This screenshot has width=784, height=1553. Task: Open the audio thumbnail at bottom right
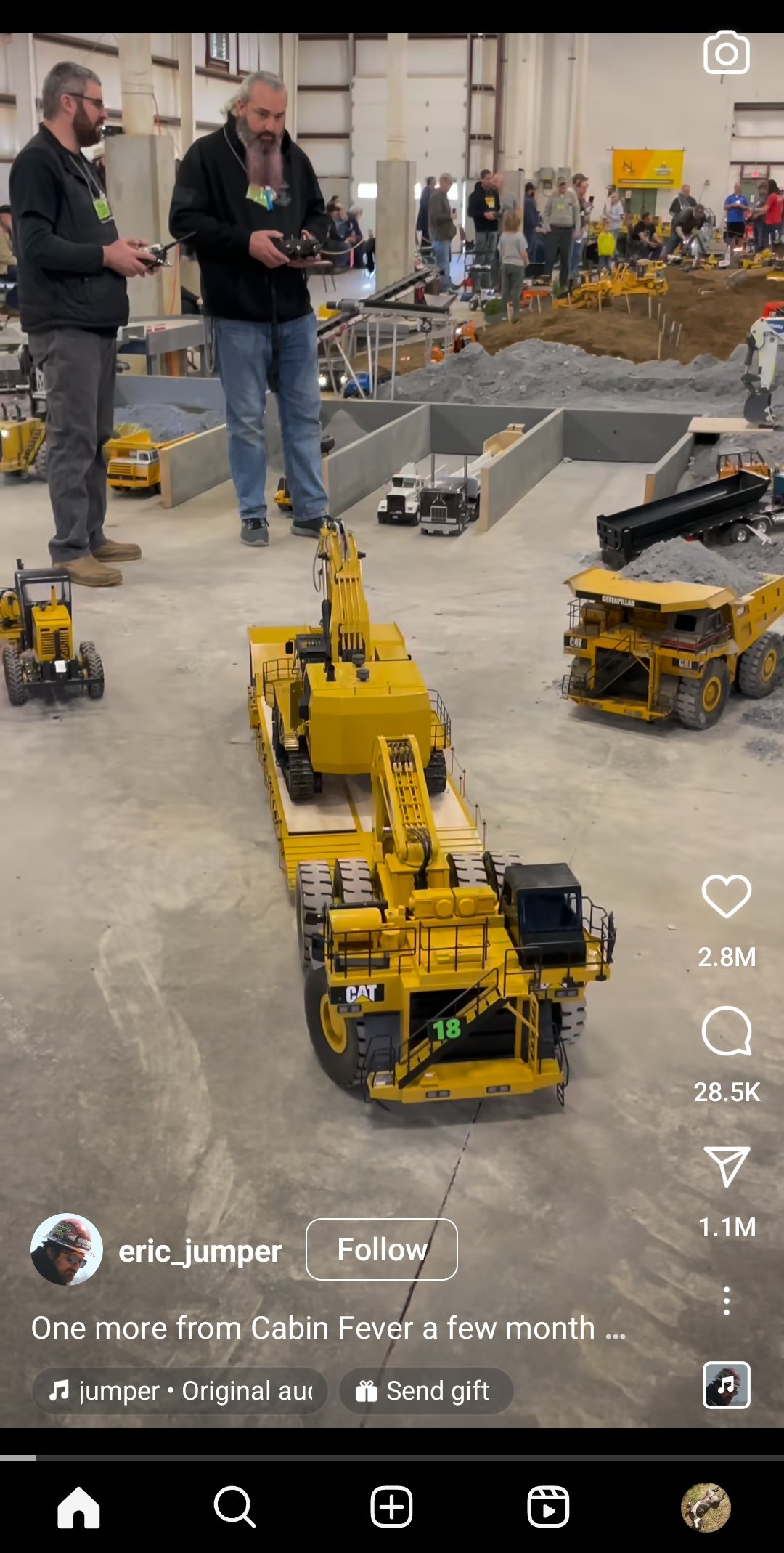point(726,1385)
